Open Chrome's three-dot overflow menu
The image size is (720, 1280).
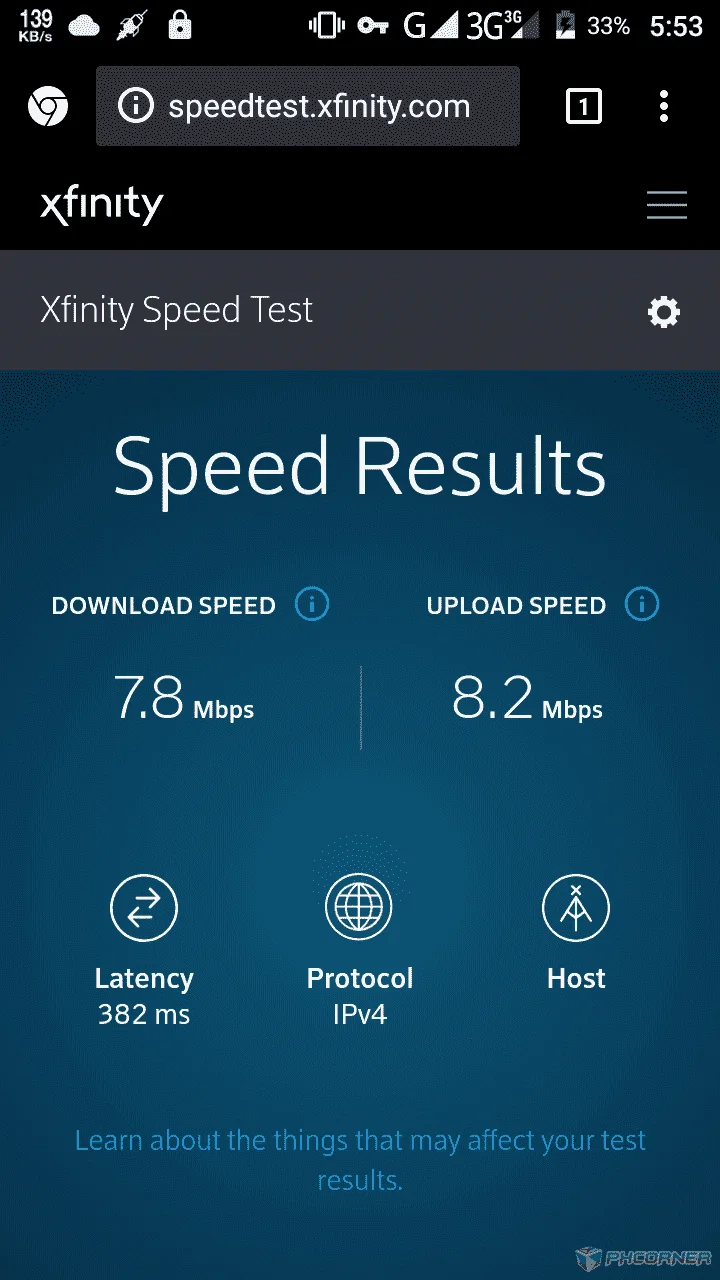(664, 106)
